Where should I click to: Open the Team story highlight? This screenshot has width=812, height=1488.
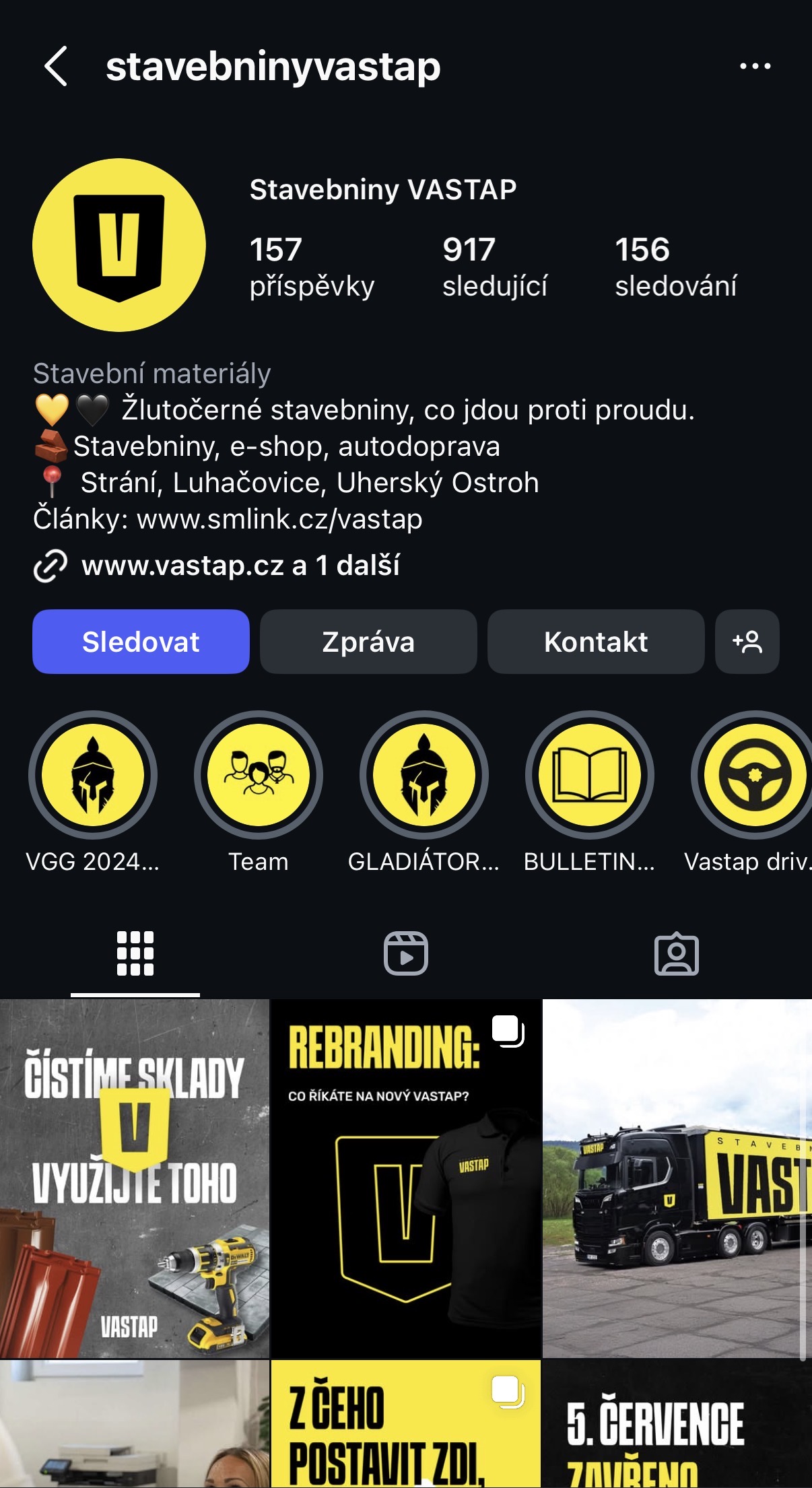pos(259,776)
